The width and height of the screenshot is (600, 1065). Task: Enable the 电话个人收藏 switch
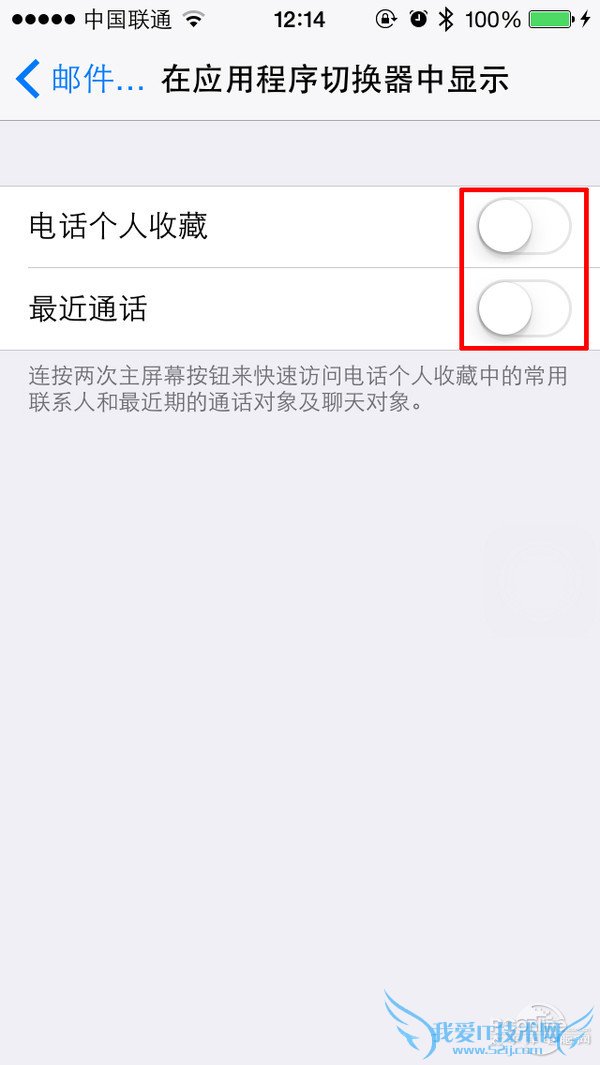[x=523, y=227]
